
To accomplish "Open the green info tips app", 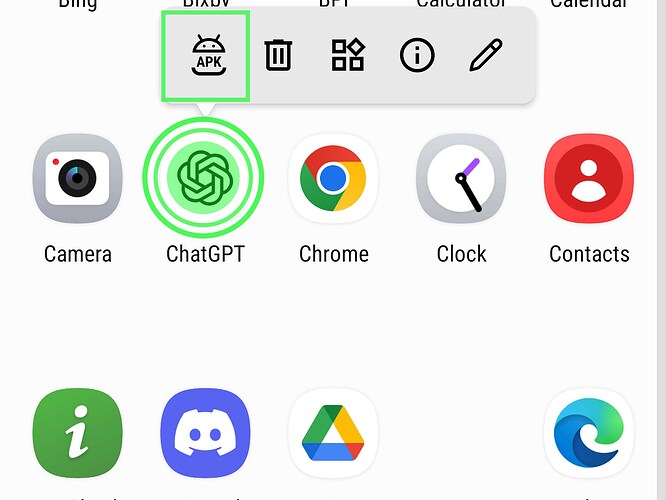I will coord(78,433).
